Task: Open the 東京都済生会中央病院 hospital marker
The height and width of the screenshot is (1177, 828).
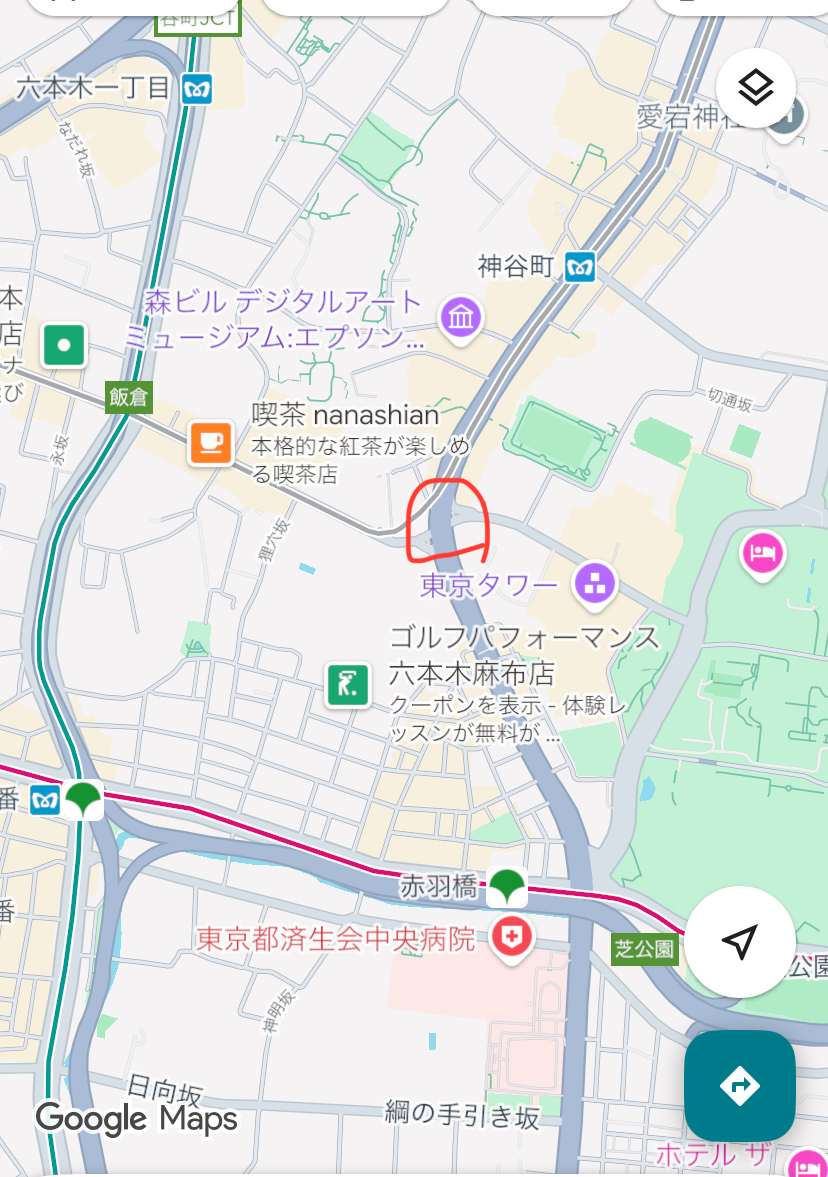Action: pos(513,937)
